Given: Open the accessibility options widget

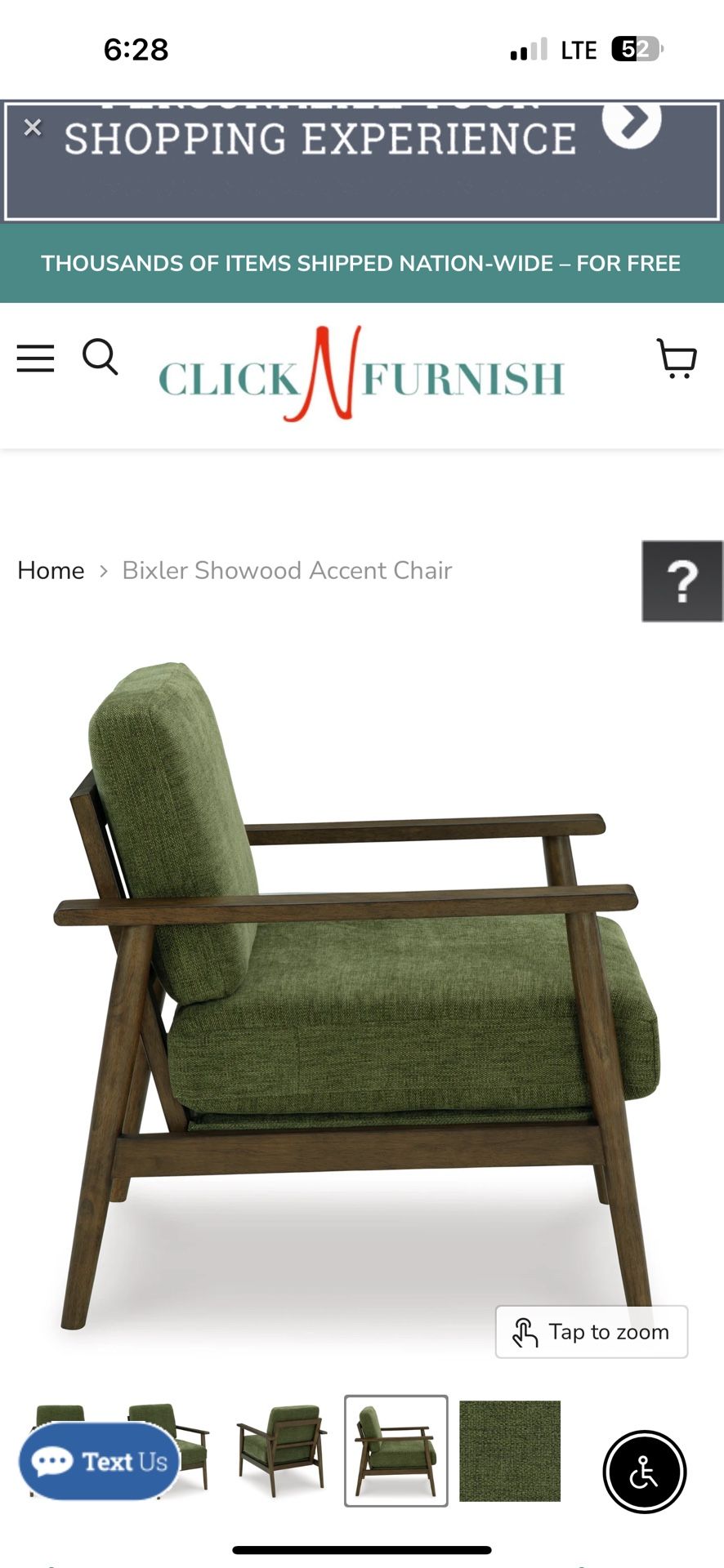Looking at the screenshot, I should coord(645,1472).
